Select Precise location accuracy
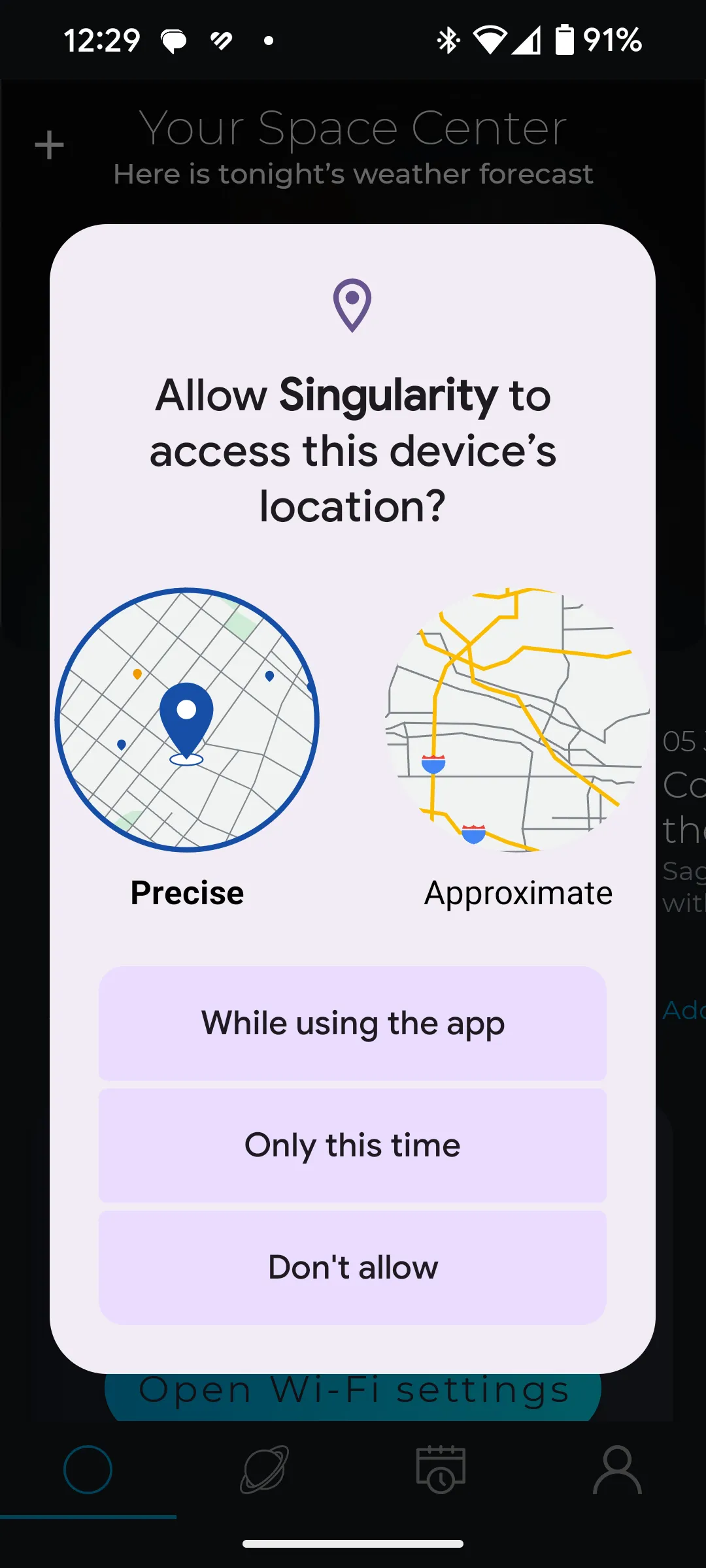 187,748
